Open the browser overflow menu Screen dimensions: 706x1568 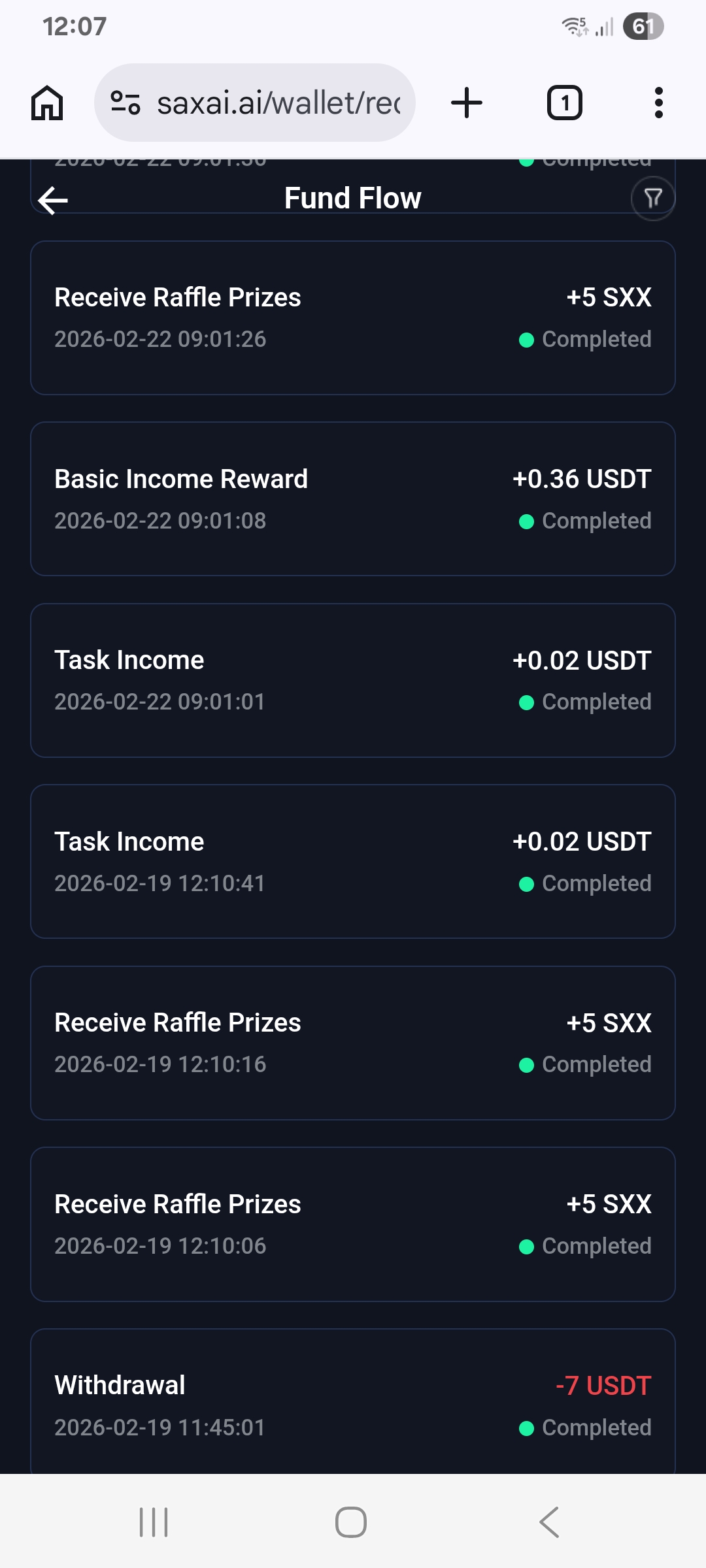click(x=658, y=103)
